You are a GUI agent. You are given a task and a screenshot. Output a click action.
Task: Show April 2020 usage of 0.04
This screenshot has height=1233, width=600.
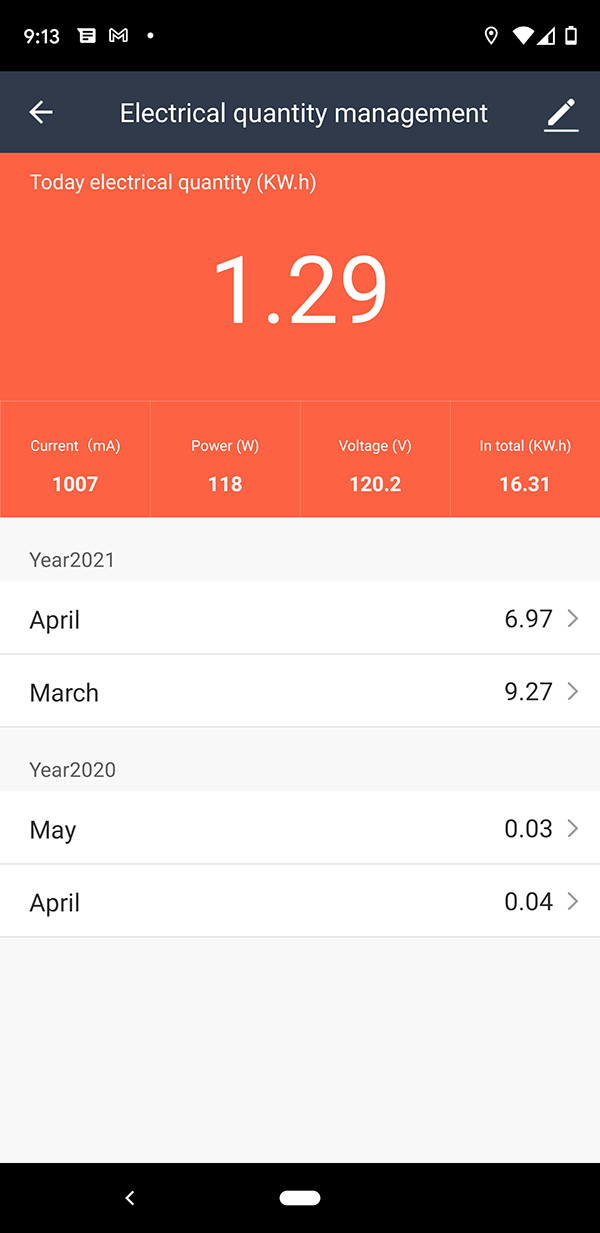point(300,902)
